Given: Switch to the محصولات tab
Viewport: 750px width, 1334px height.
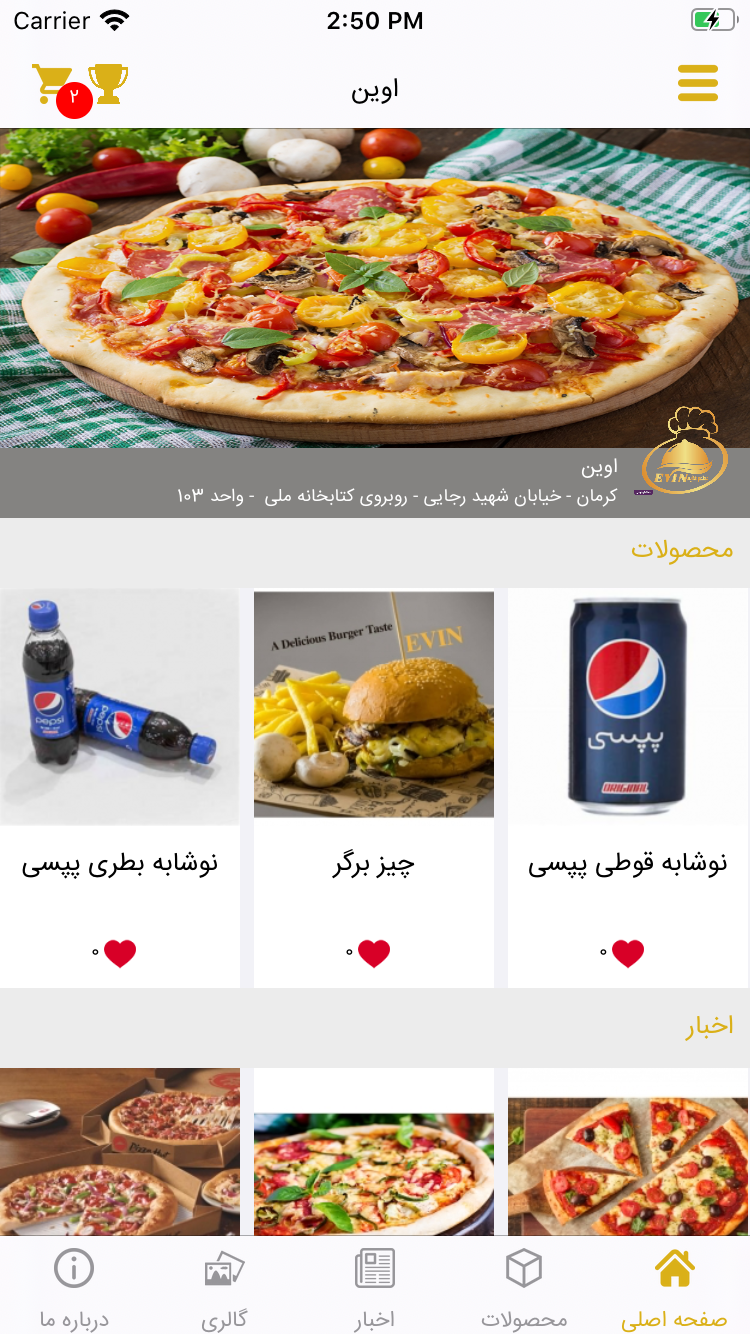Looking at the screenshot, I should tap(524, 1290).
